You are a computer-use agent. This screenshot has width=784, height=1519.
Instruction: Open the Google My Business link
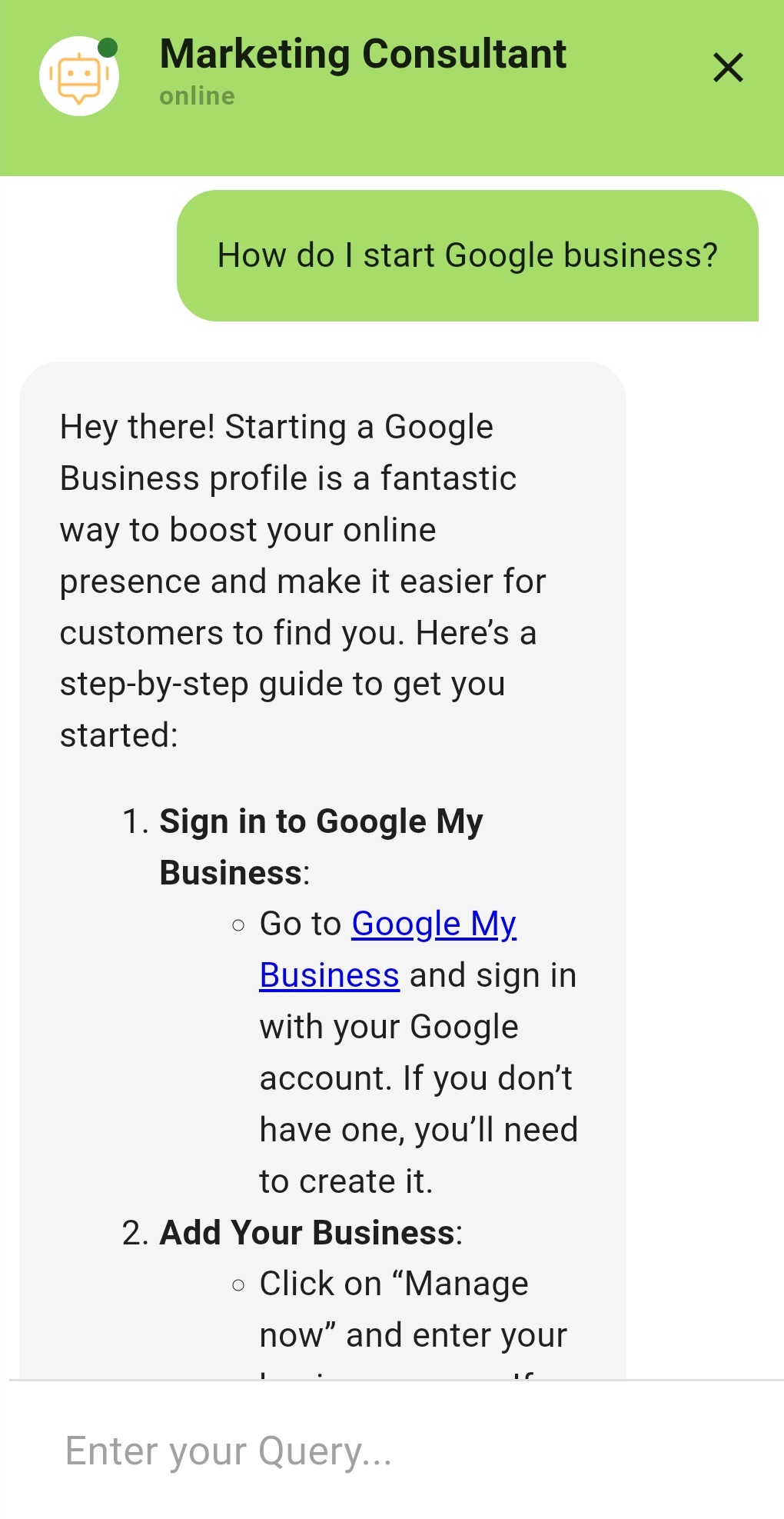pos(433,924)
